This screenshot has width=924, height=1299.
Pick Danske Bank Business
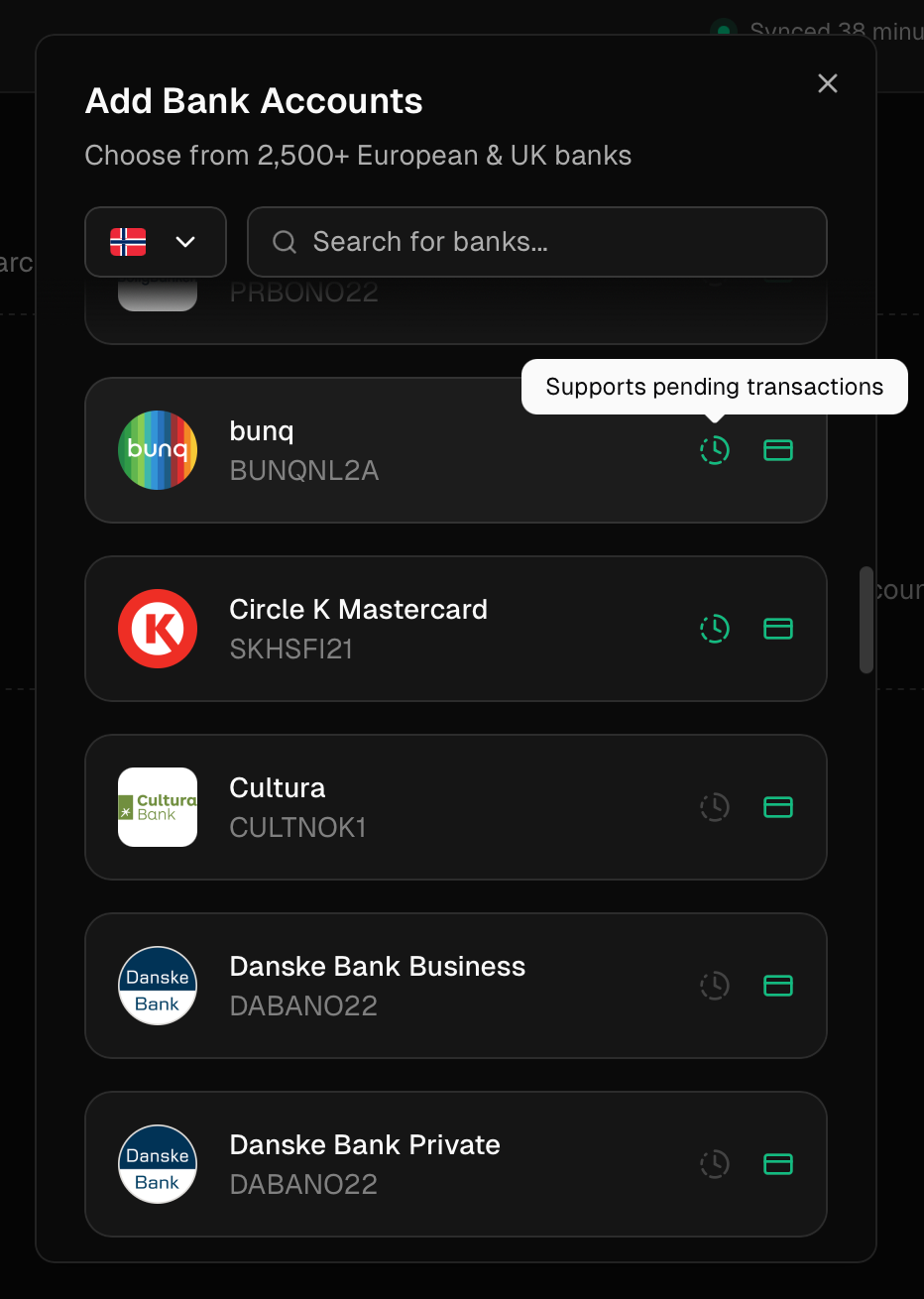(456, 986)
